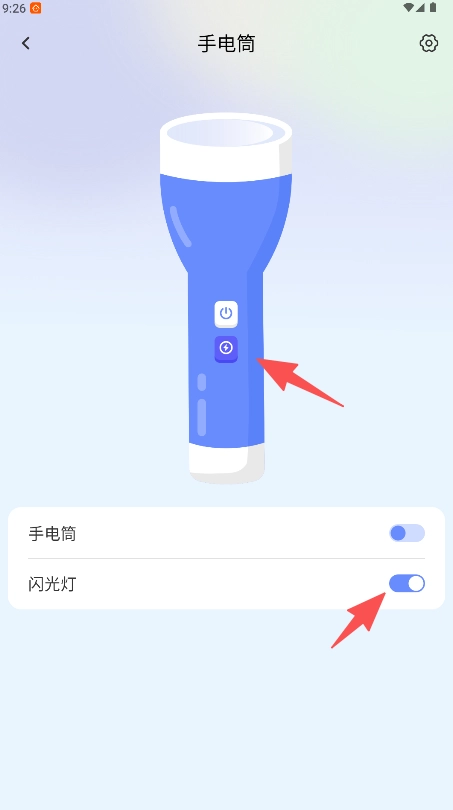453x810 pixels.
Task: Toggle the 手电筒 switch
Action: (407, 533)
